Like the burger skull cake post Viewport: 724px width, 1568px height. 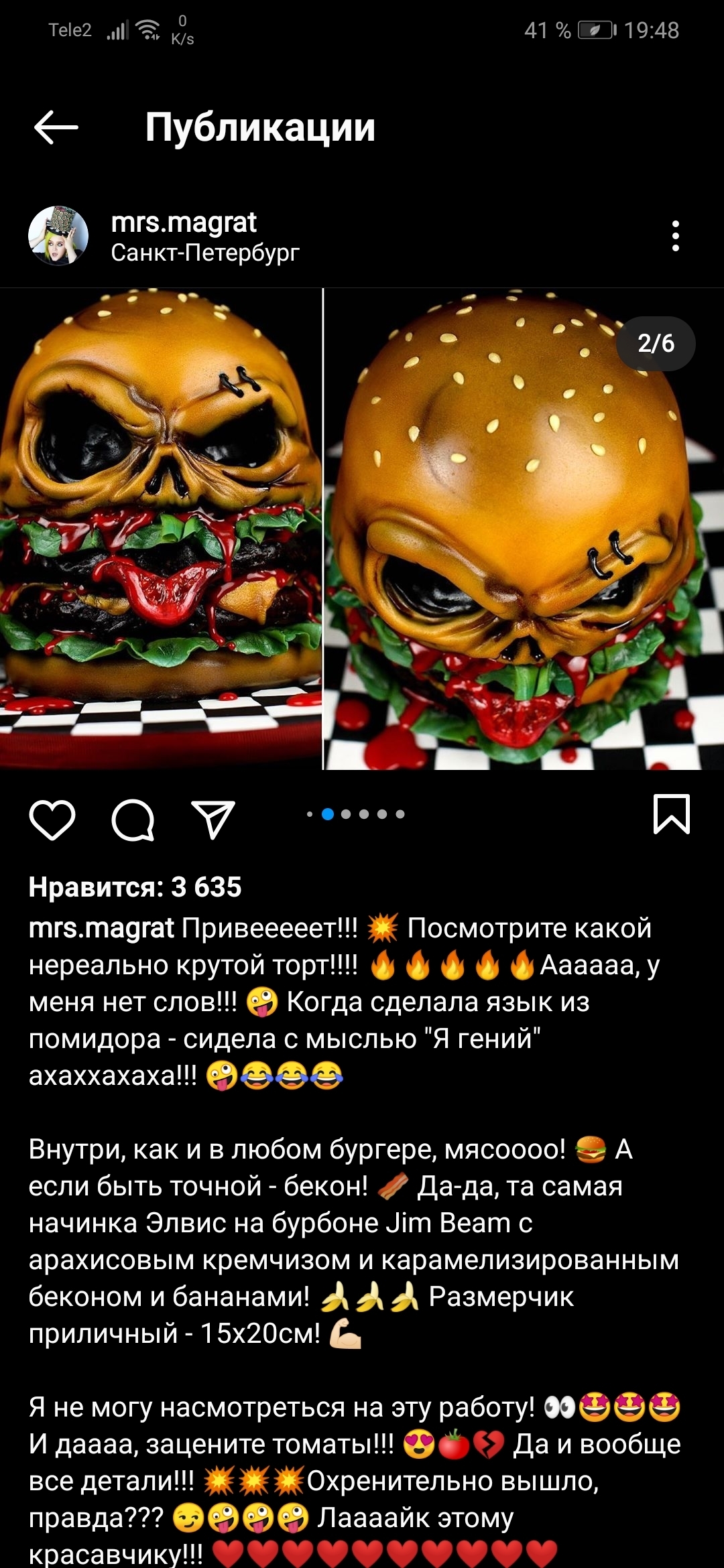pyautogui.click(x=52, y=819)
